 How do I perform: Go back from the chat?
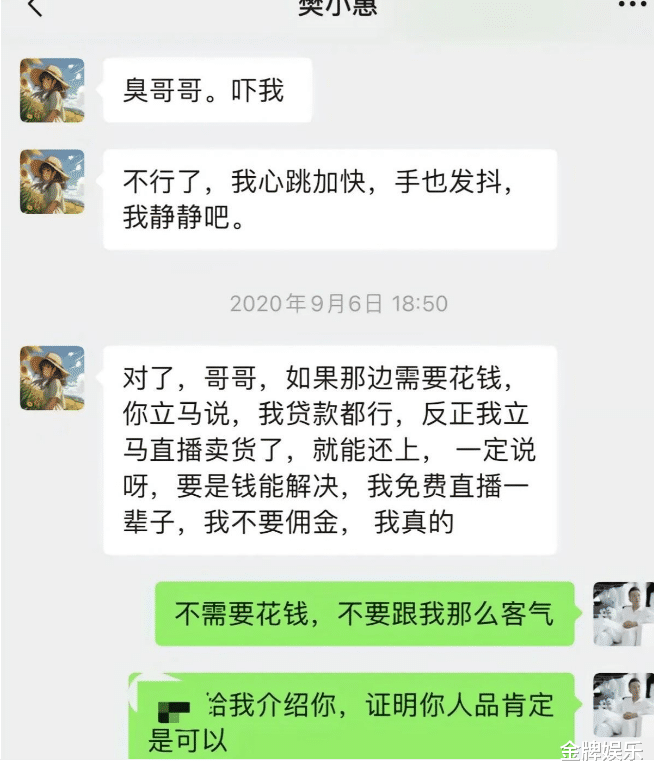click(35, 8)
